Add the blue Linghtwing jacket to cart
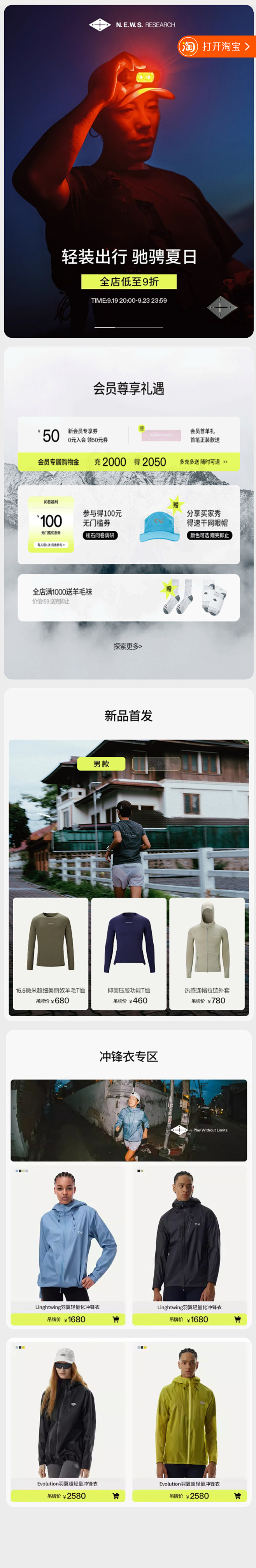The height and width of the screenshot is (1568, 256). pos(116,1319)
